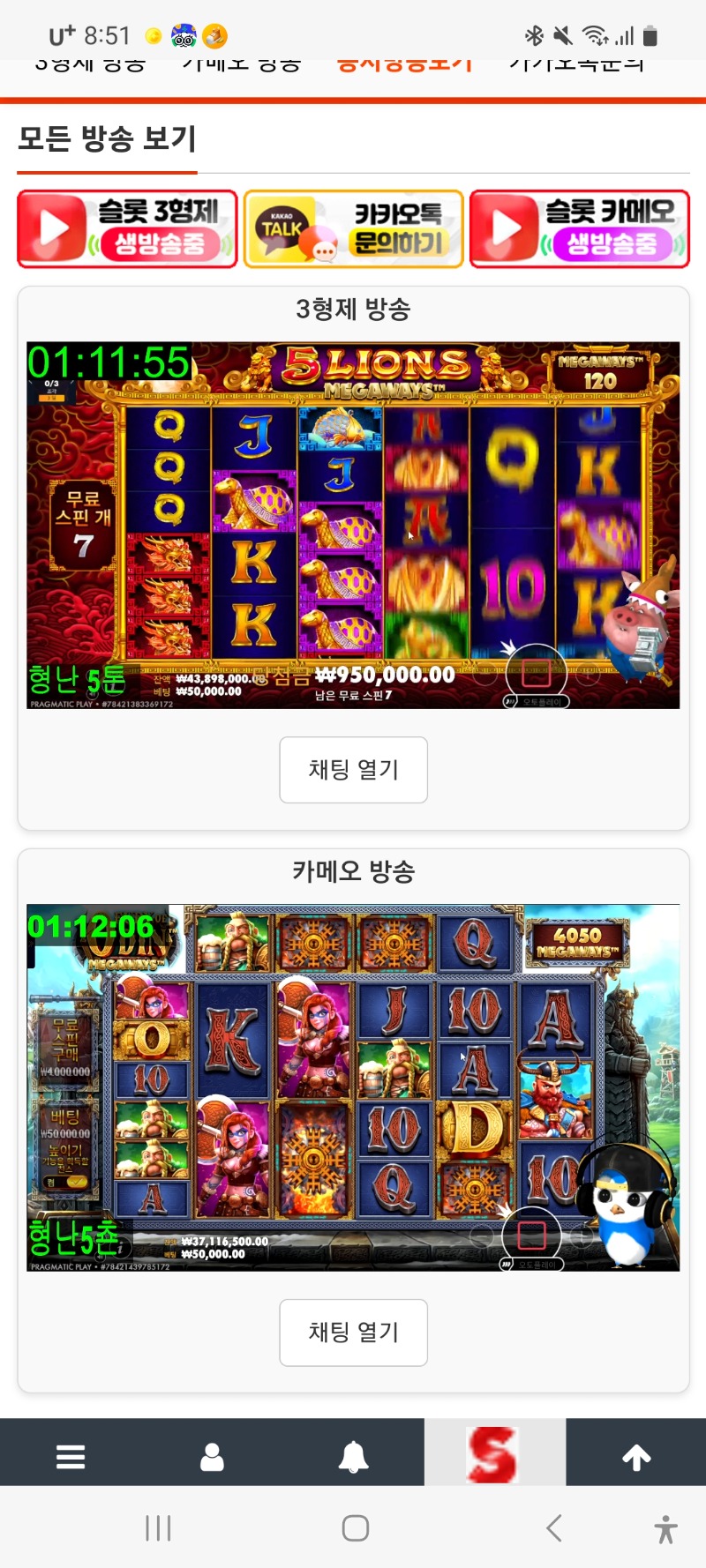Tap the red S logo button
Viewport: 706px width, 1568px height.
(494, 1453)
